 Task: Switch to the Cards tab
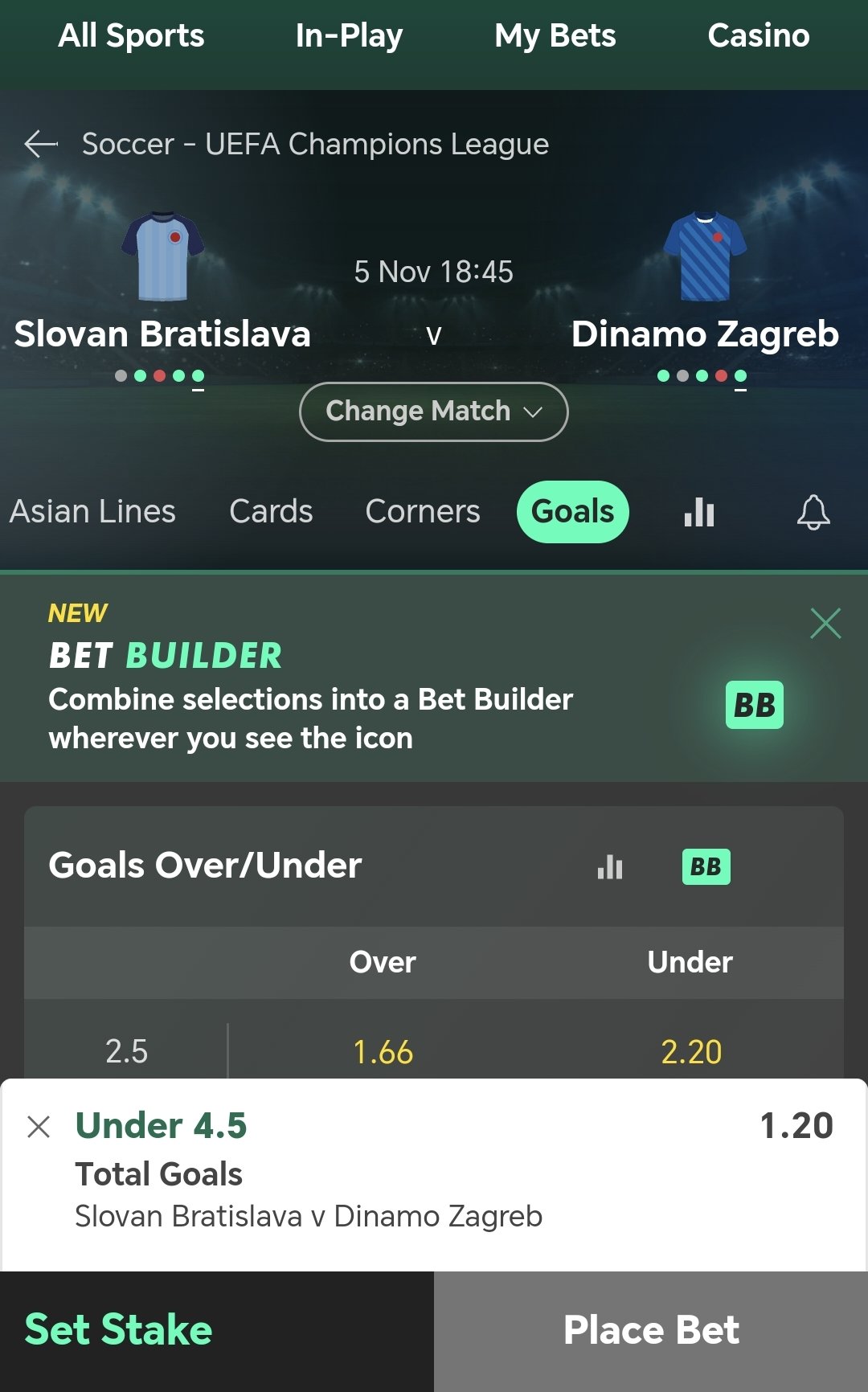click(271, 511)
